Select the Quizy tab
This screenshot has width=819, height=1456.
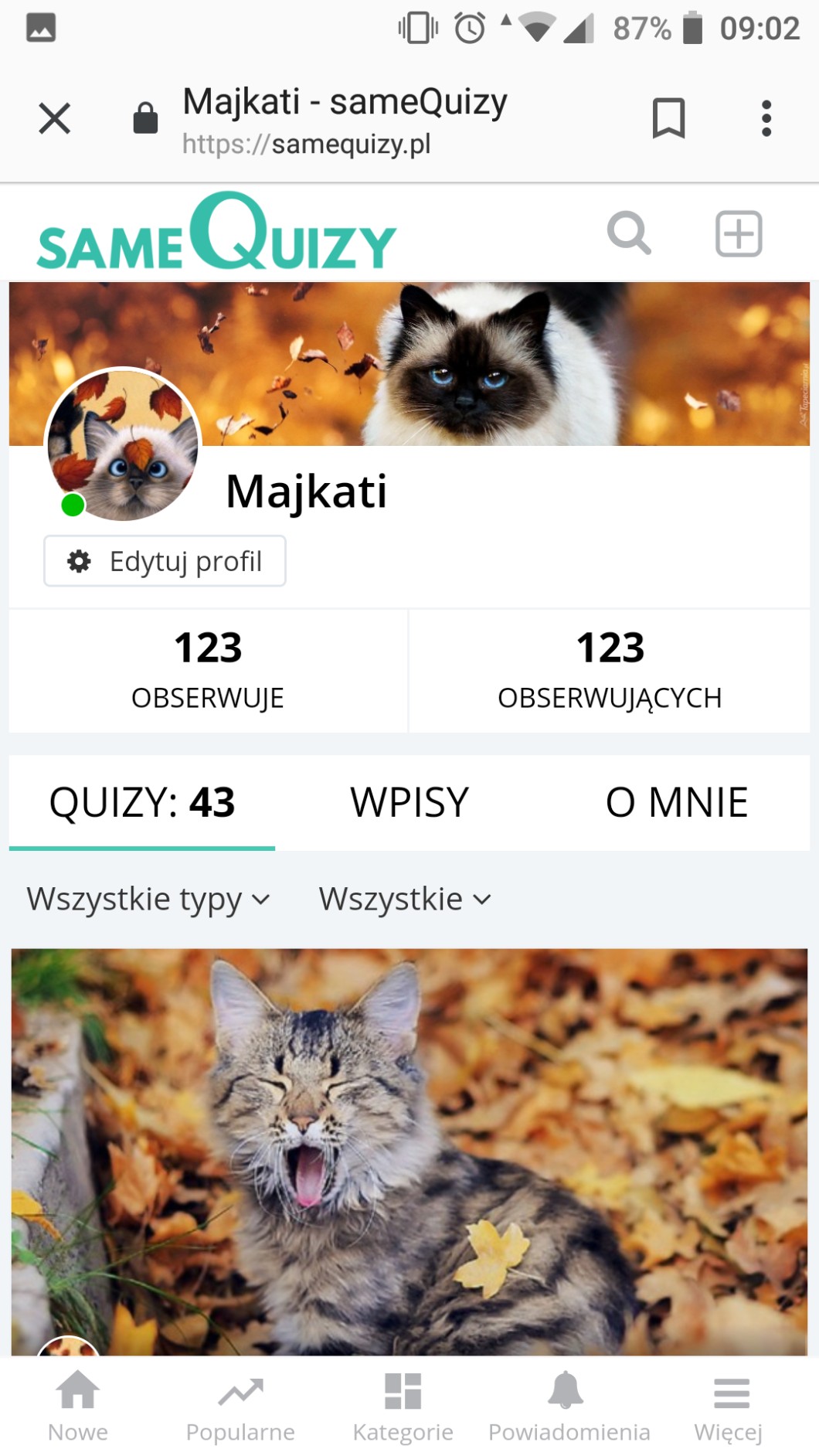point(142,802)
